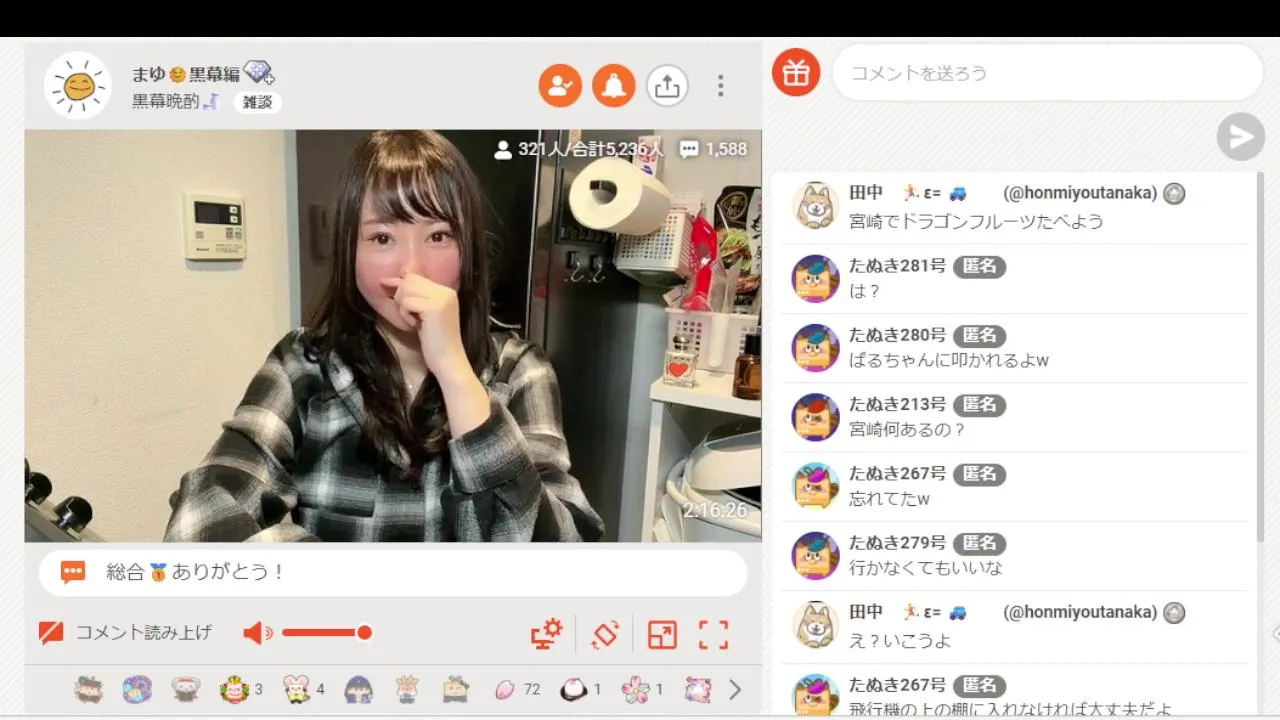Image resolution: width=1280 pixels, height=720 pixels.
Task: Tap the follow streamer icon
Action: click(560, 86)
